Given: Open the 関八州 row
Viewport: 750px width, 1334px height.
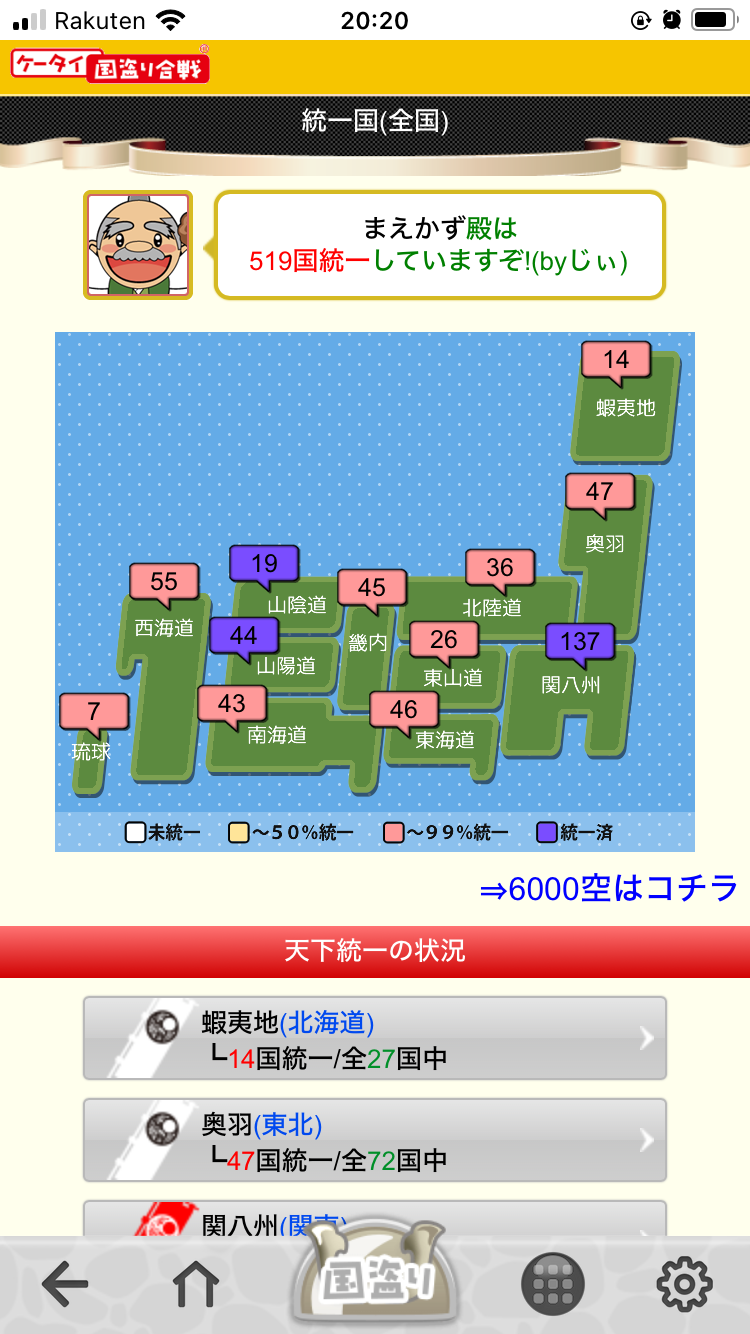Looking at the screenshot, I should (x=375, y=1220).
